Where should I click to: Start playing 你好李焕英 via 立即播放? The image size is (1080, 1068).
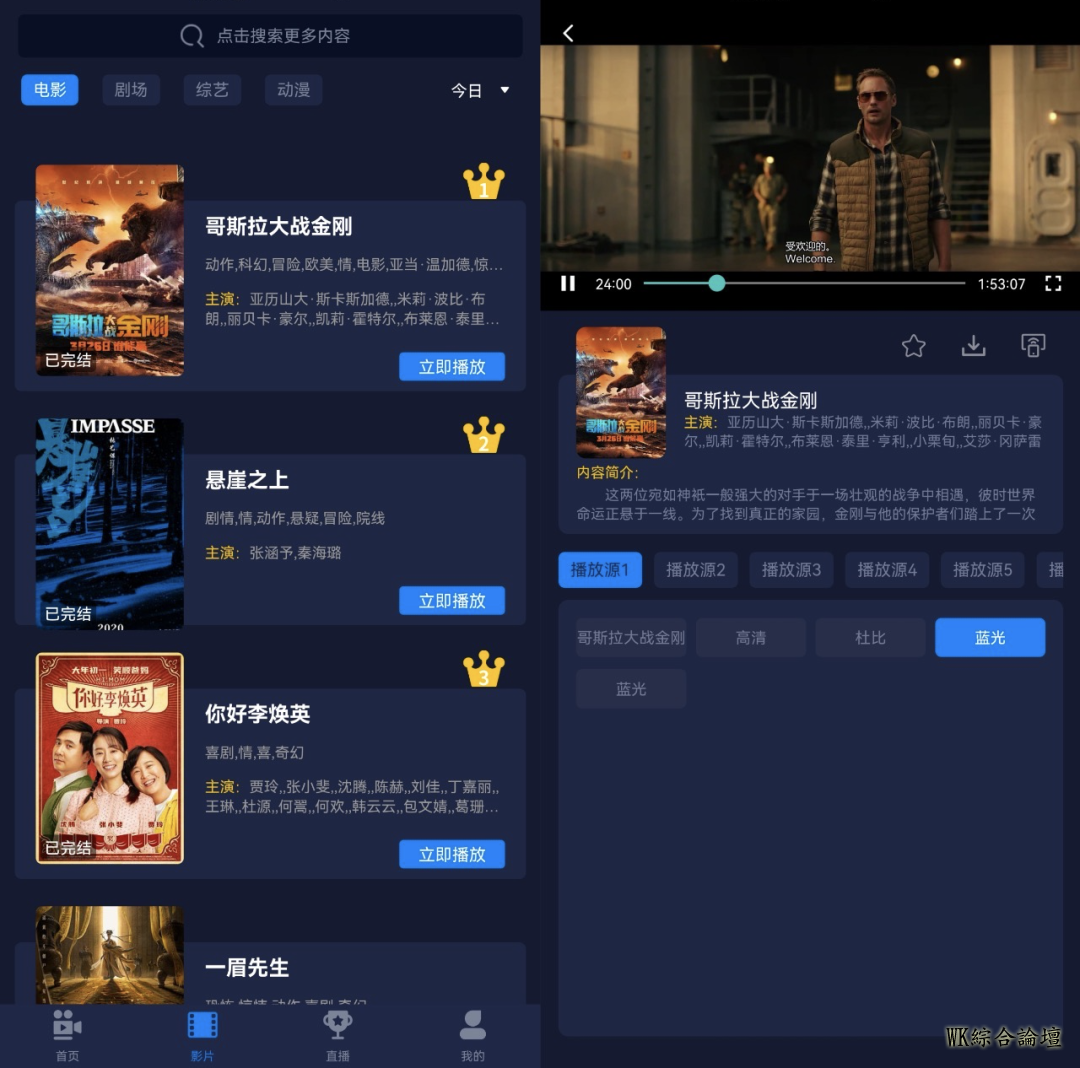click(x=452, y=854)
